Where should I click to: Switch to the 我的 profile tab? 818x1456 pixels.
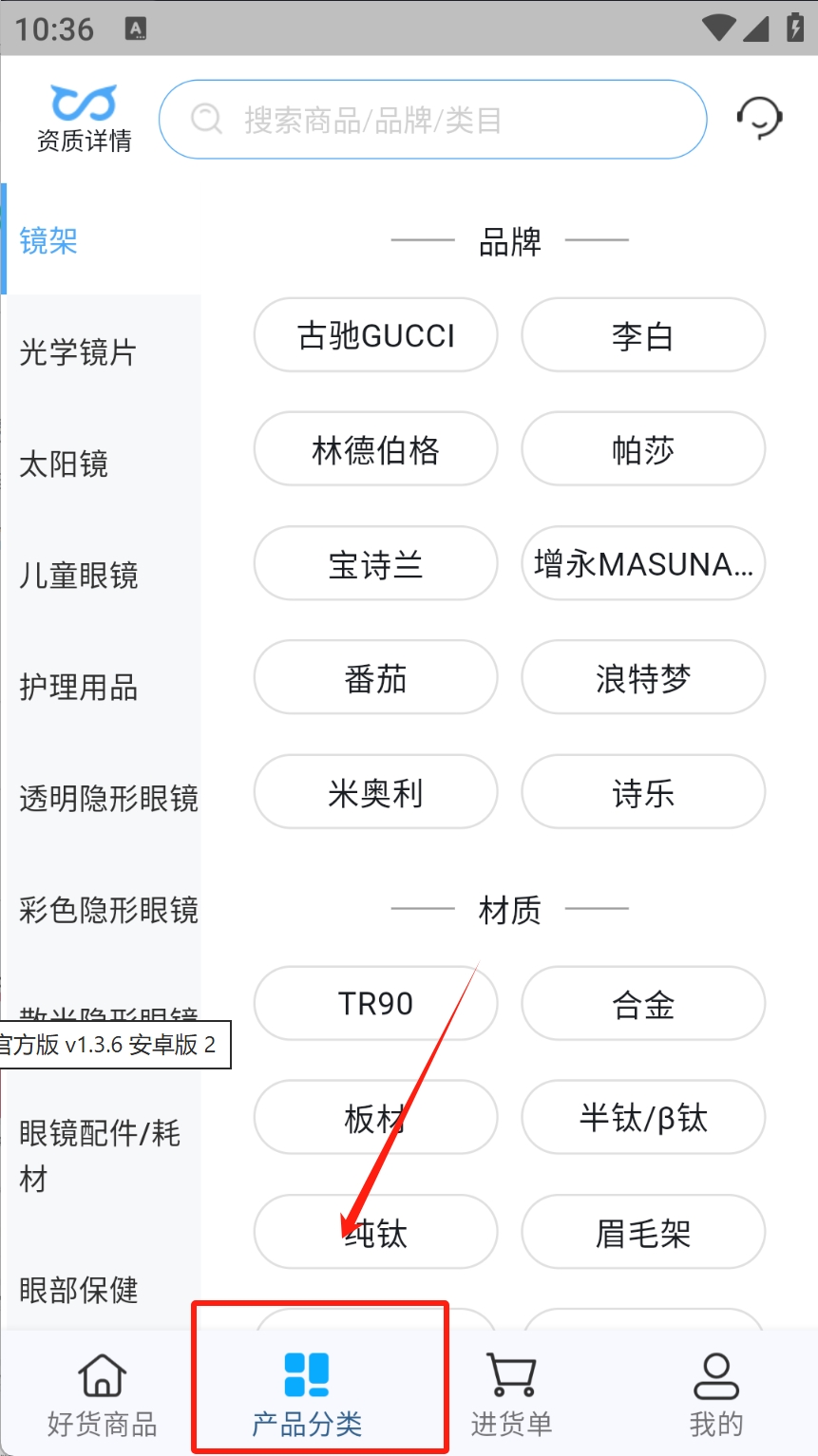pos(715,1393)
